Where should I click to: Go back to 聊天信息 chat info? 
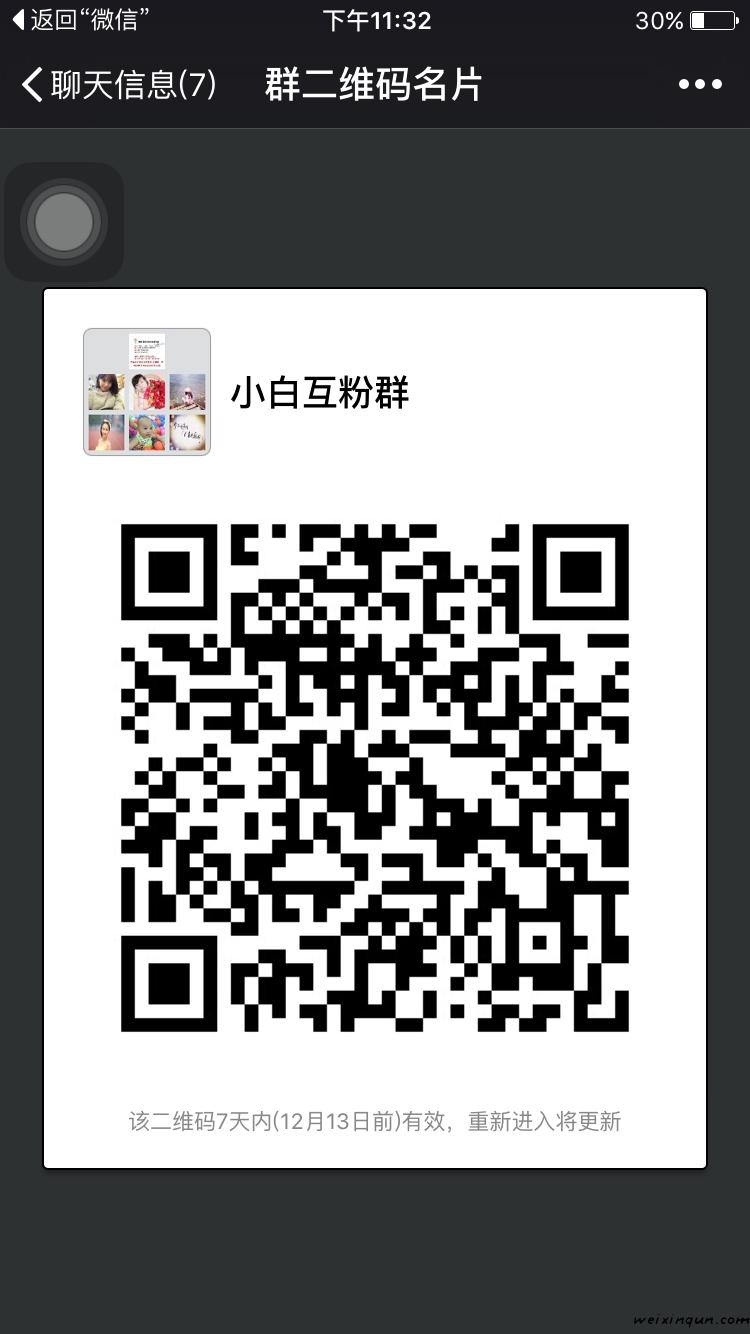click(x=118, y=85)
